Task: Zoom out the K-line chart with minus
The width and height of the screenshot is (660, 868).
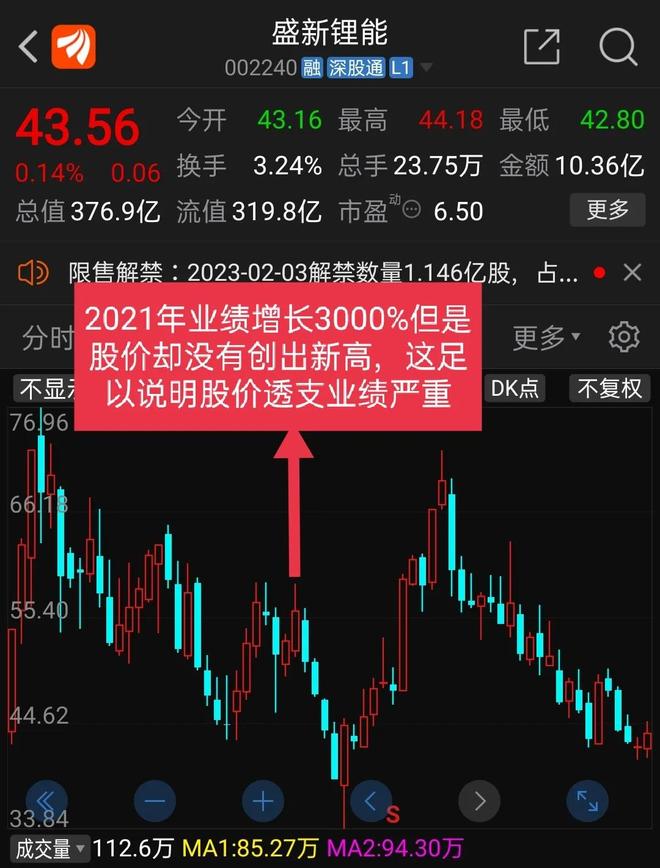Action: tap(155, 800)
